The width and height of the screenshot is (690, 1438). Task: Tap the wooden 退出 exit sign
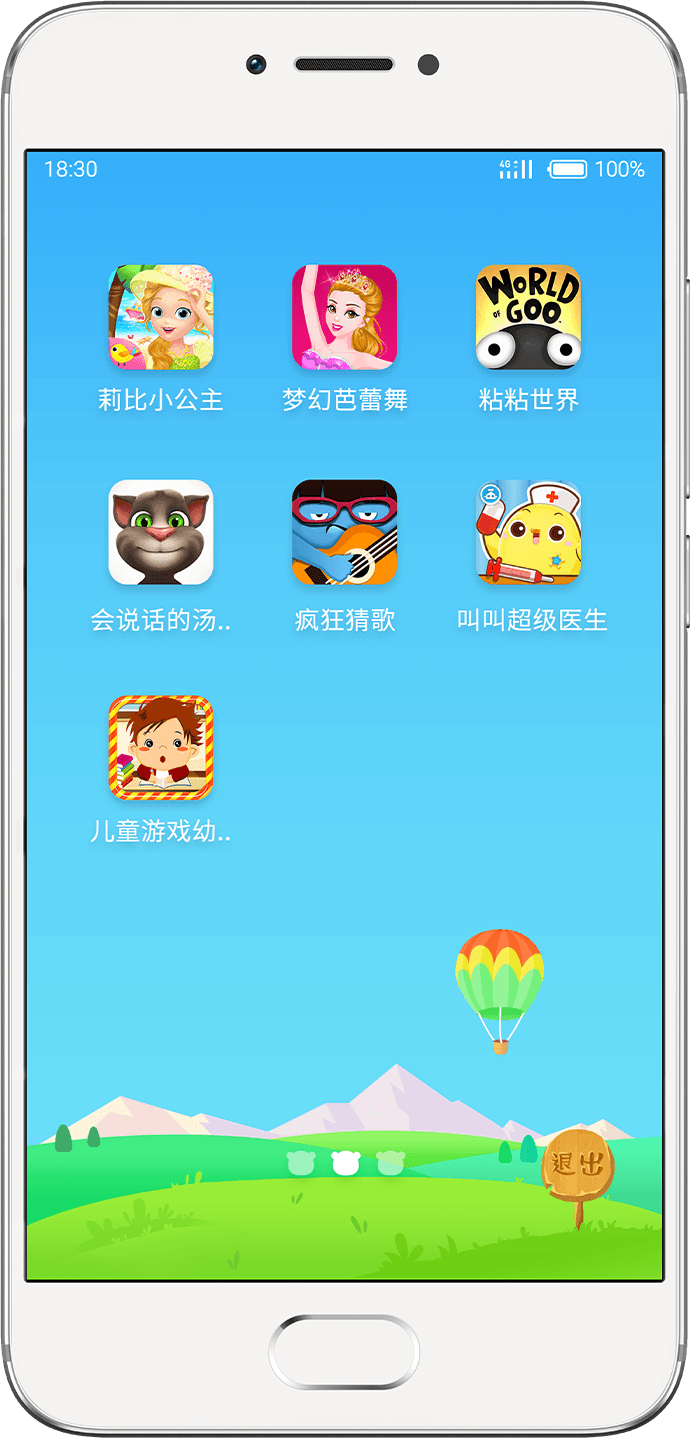click(x=578, y=1164)
